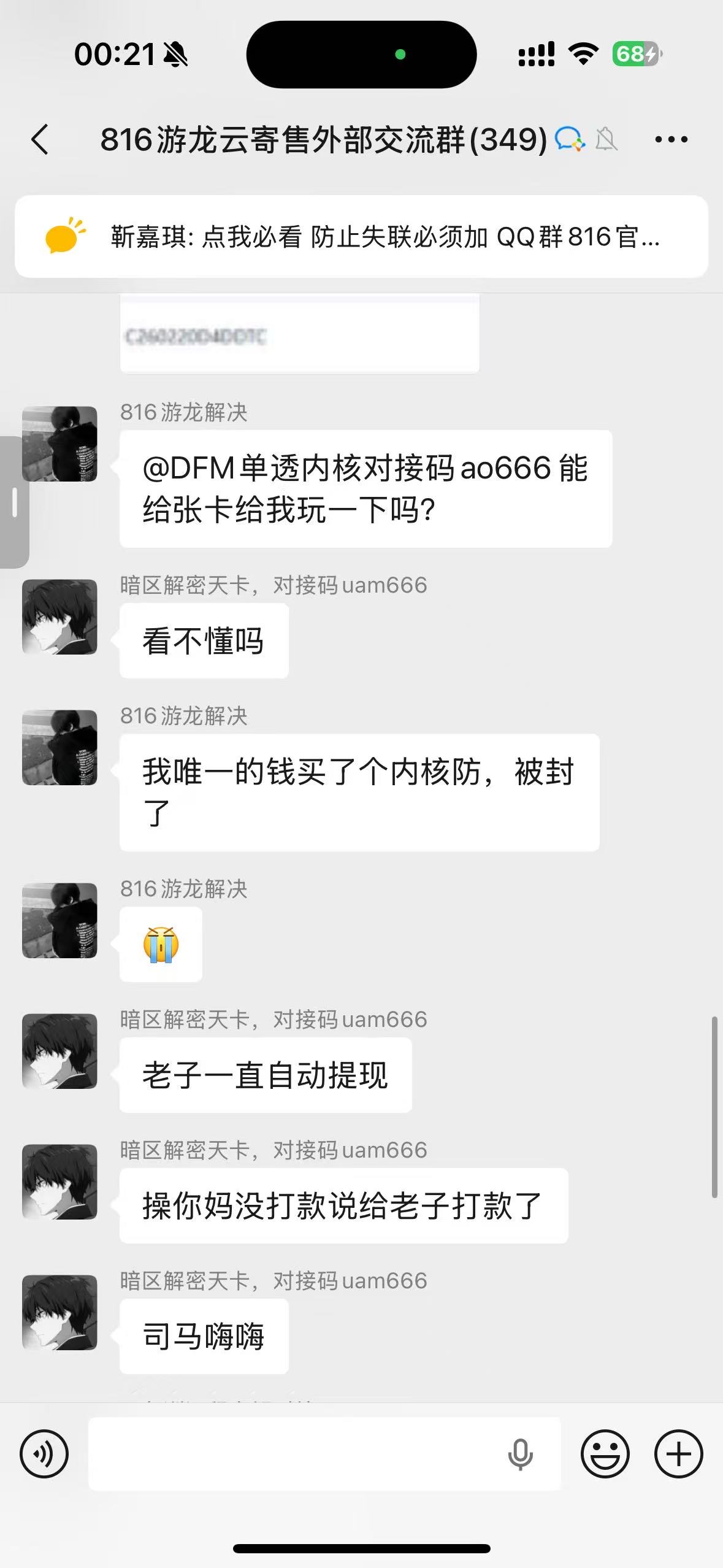Open the image message at the top

299,334
